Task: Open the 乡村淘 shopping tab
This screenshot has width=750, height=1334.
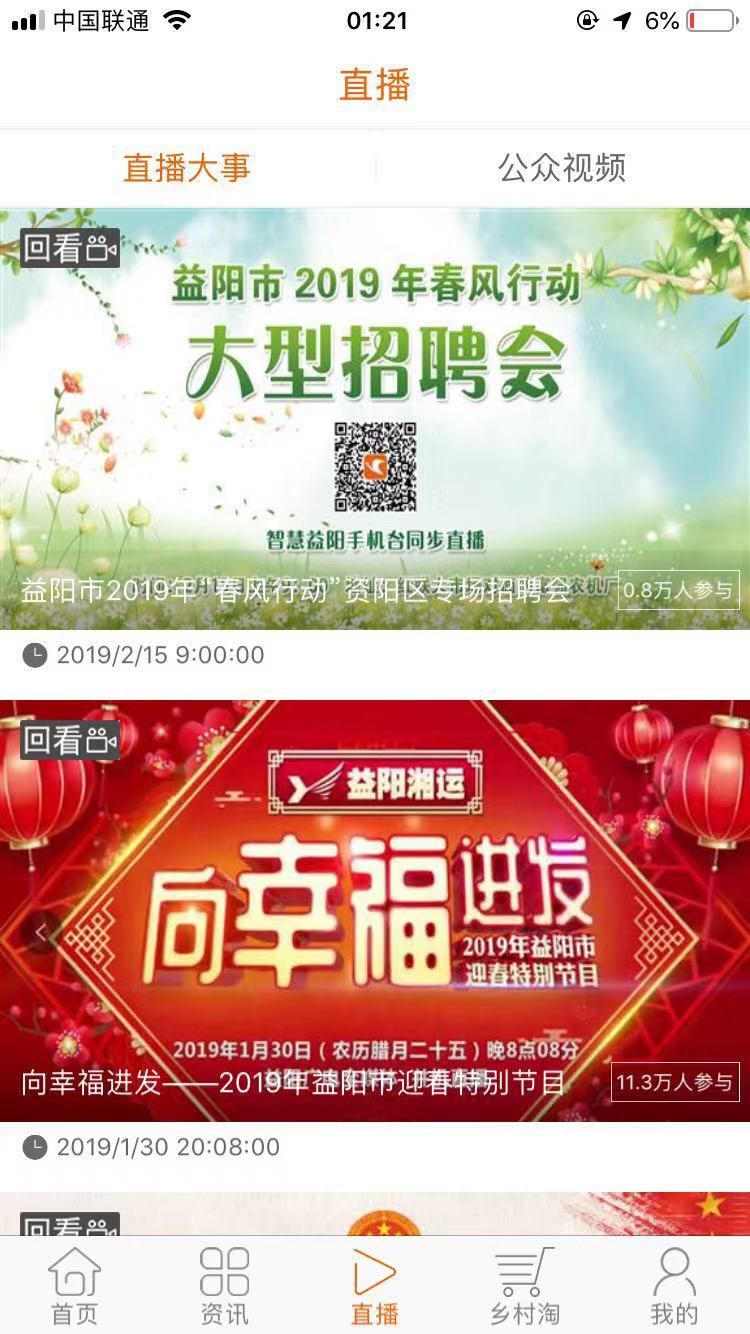Action: pyautogui.click(x=525, y=1285)
